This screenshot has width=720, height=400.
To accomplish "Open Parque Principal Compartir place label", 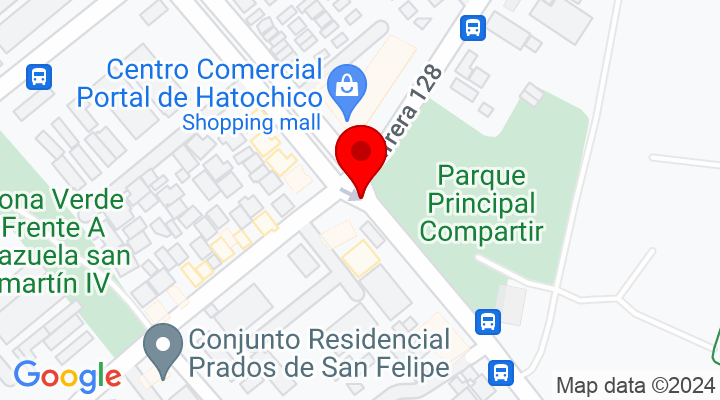I will 482,204.
